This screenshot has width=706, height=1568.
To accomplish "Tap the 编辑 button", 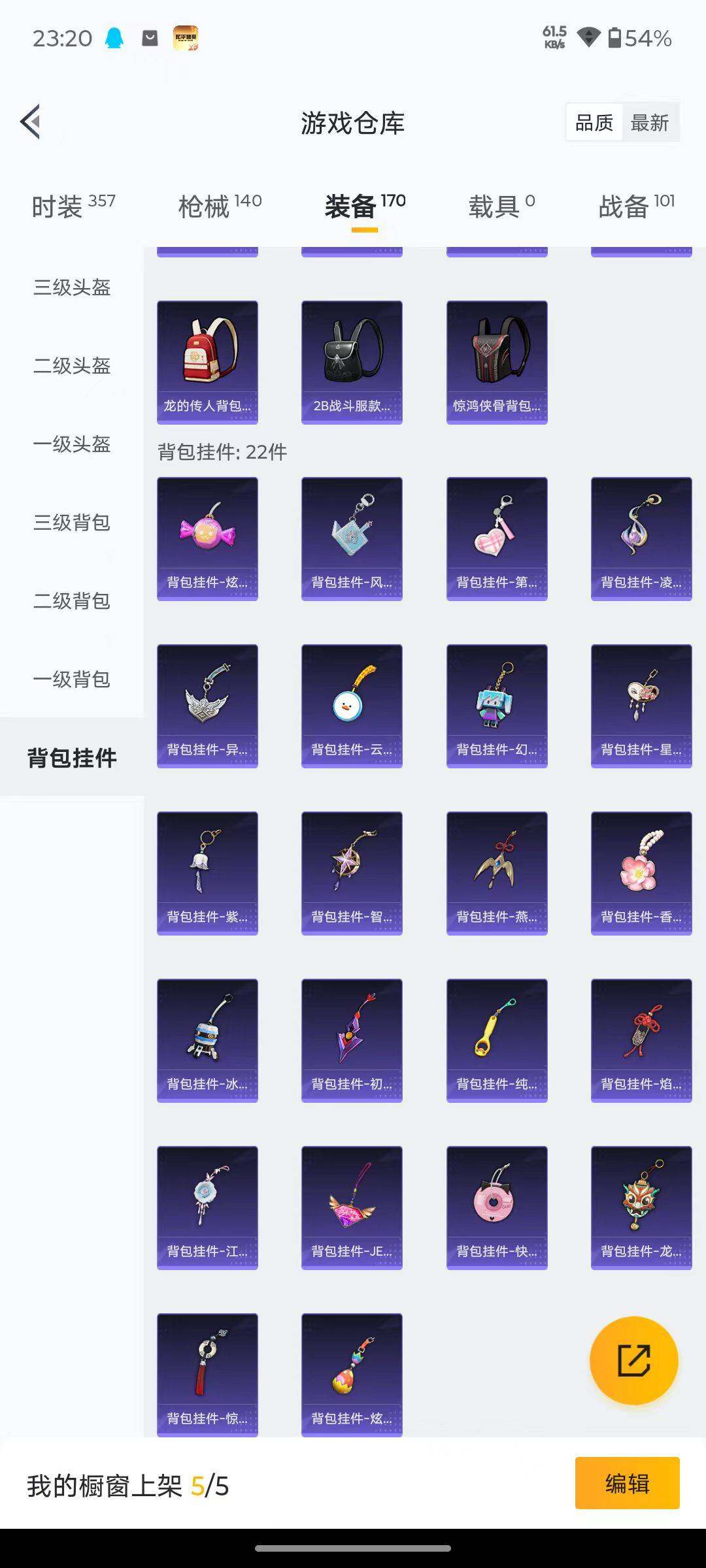I will point(628,1483).
